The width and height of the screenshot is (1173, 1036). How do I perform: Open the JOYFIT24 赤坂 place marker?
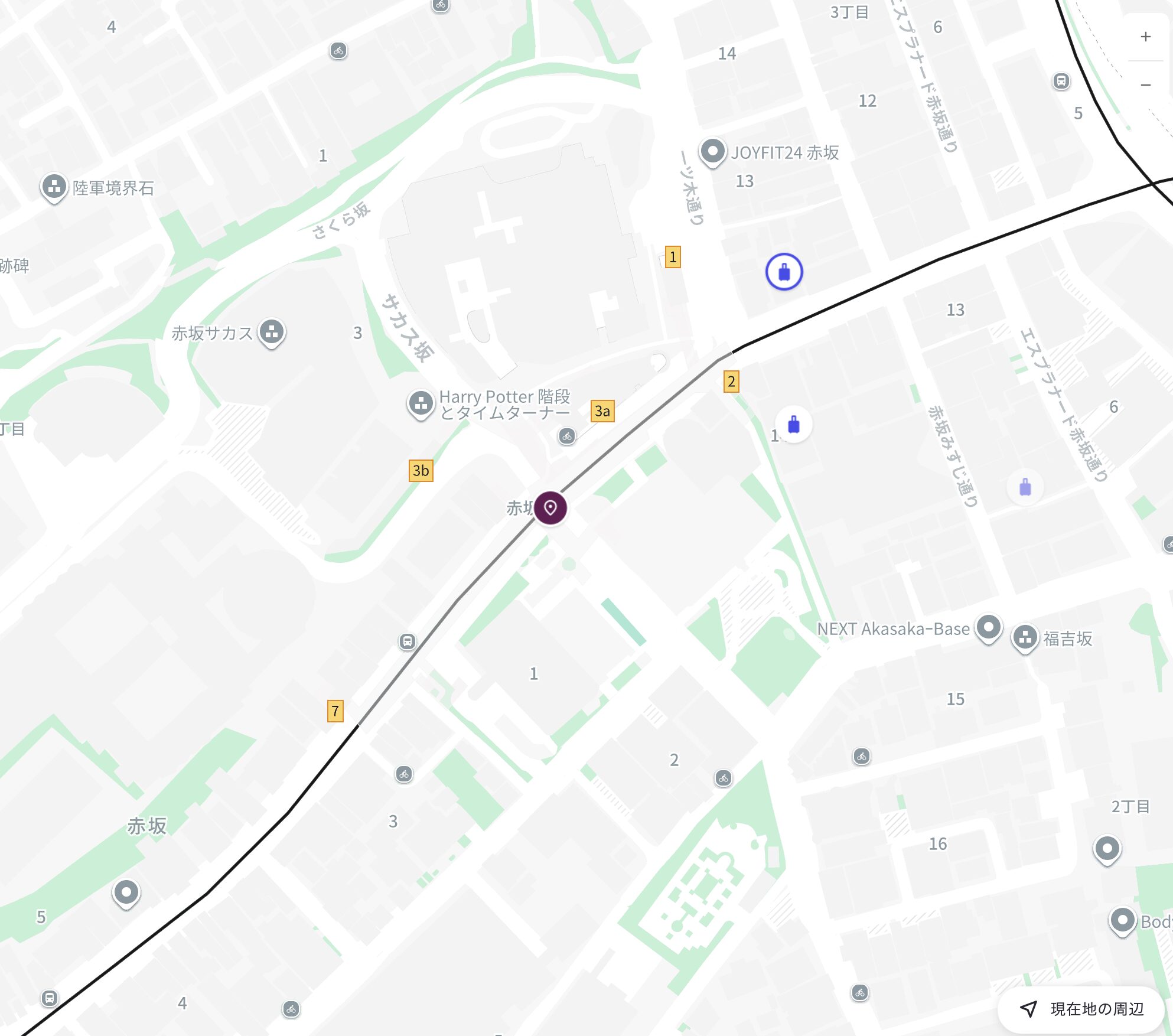pos(712,151)
